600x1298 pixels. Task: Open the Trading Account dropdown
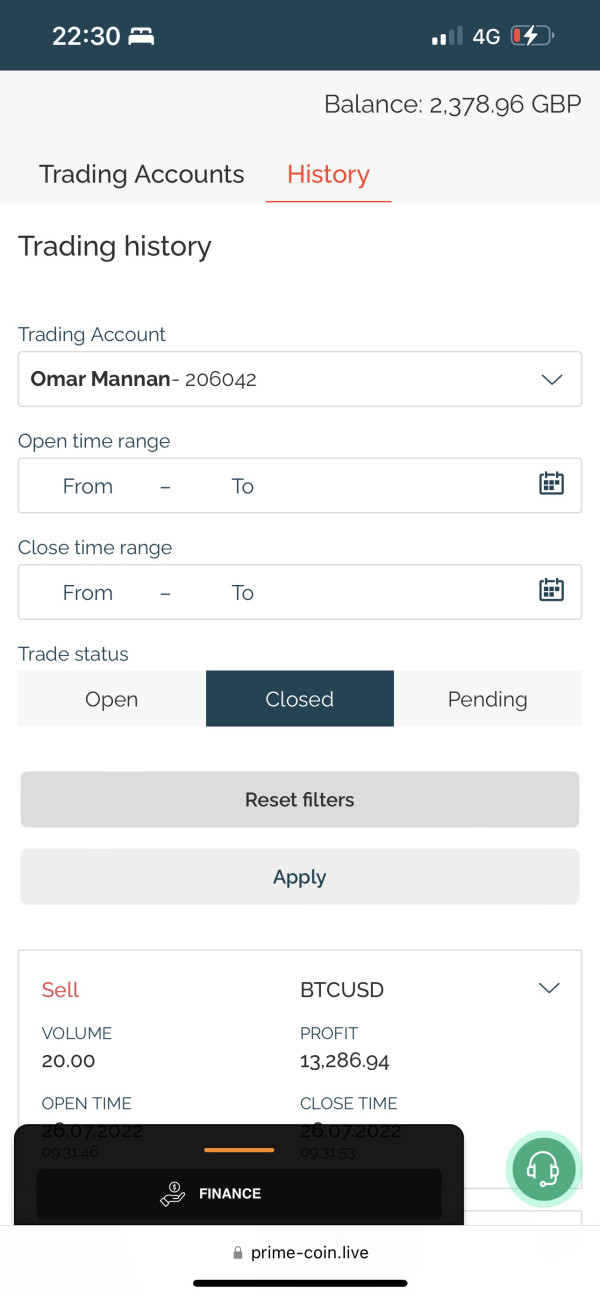click(300, 379)
